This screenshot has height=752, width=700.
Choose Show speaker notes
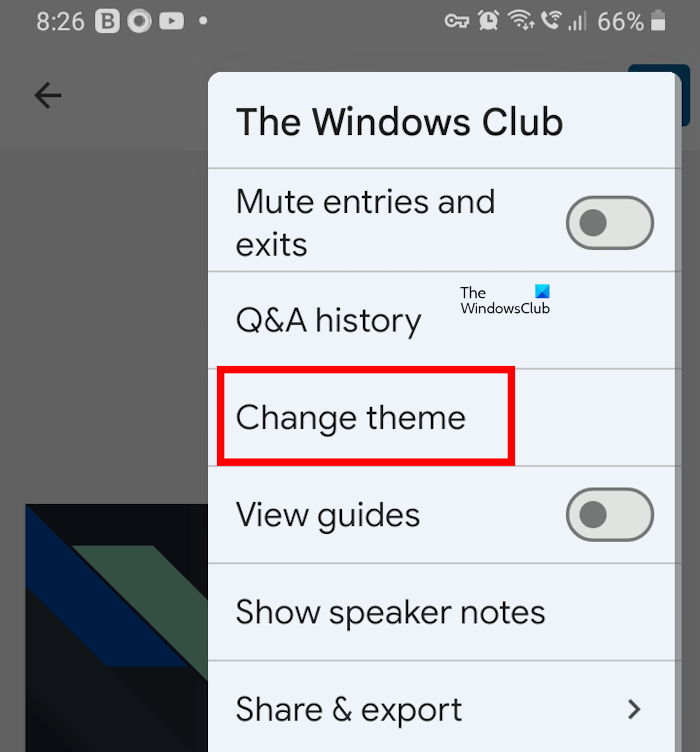click(x=390, y=612)
